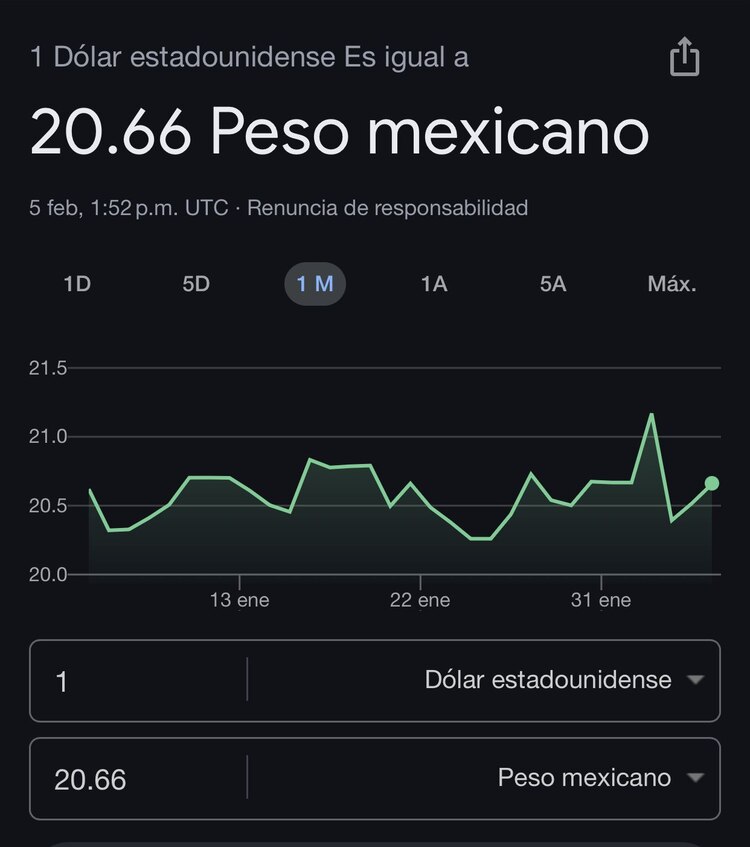Tap the 20.66 Peso mexicano headline text
This screenshot has width=750, height=847.
(340, 131)
